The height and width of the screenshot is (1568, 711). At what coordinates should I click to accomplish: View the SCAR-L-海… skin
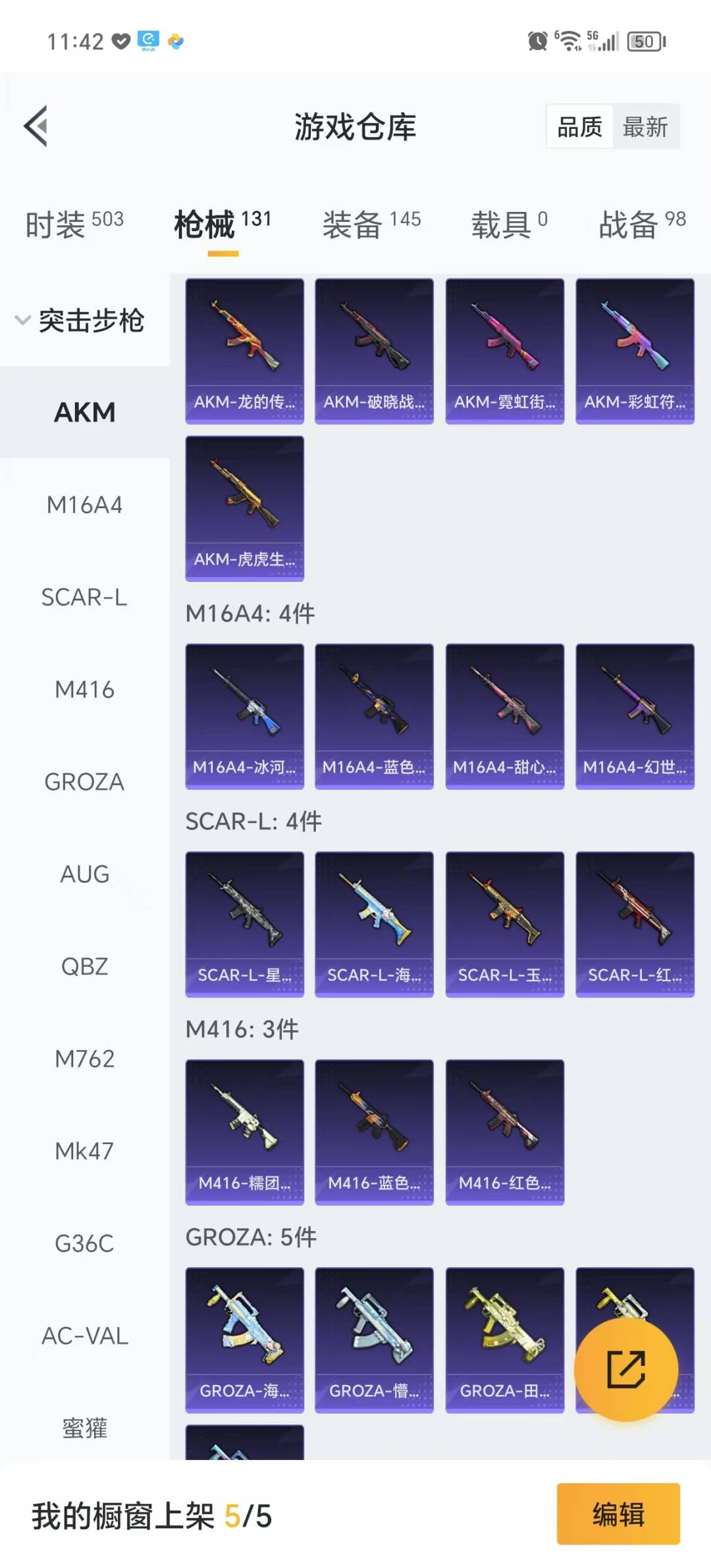(x=374, y=924)
